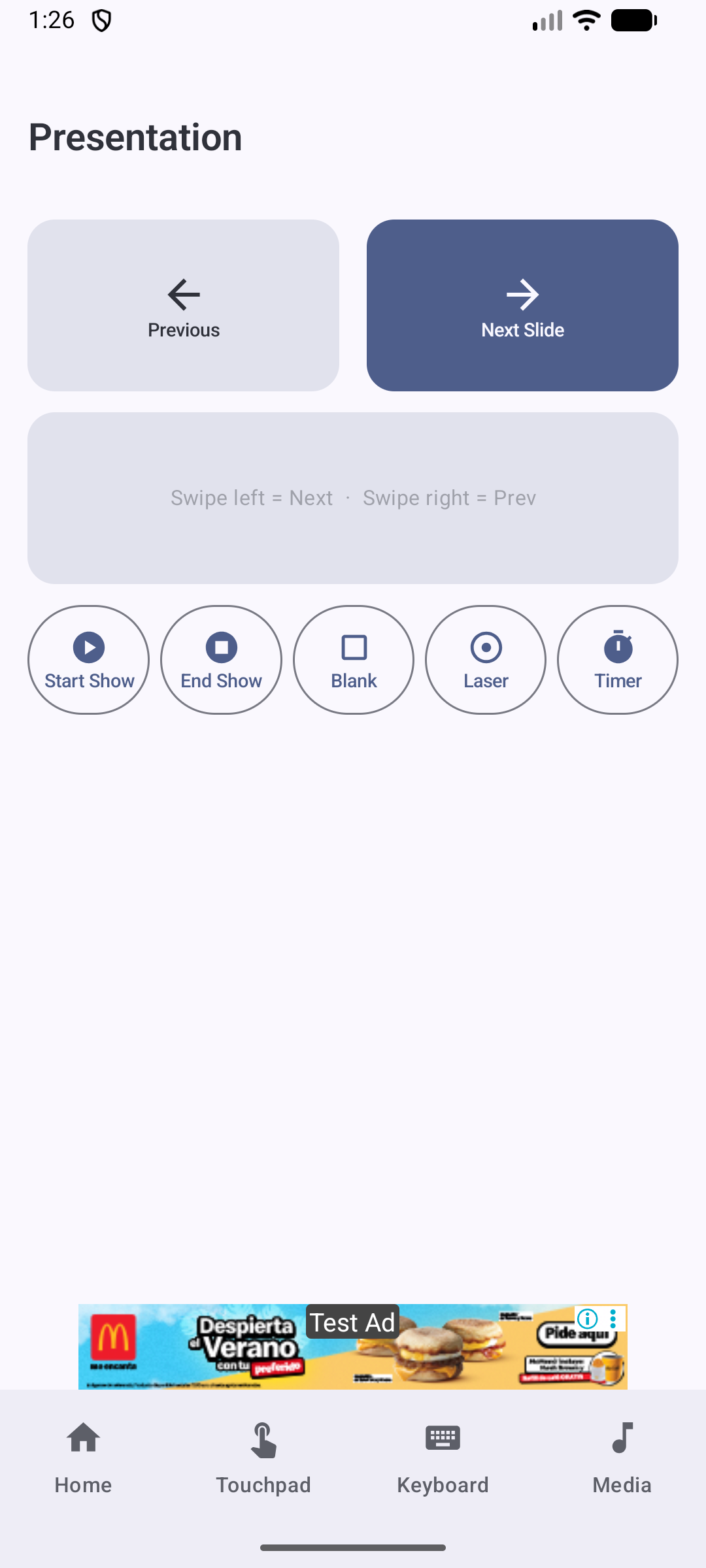
Task: Activate the Laser pointer
Action: coord(486,660)
